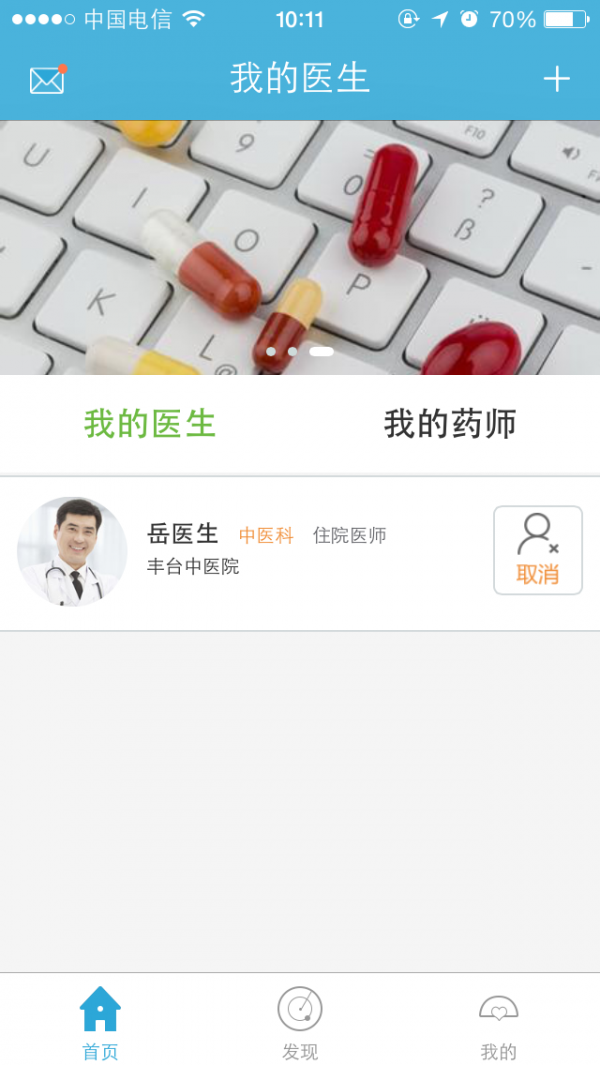
Task: Tap 取消 to unfollow 岳医生
Action: pos(537,550)
